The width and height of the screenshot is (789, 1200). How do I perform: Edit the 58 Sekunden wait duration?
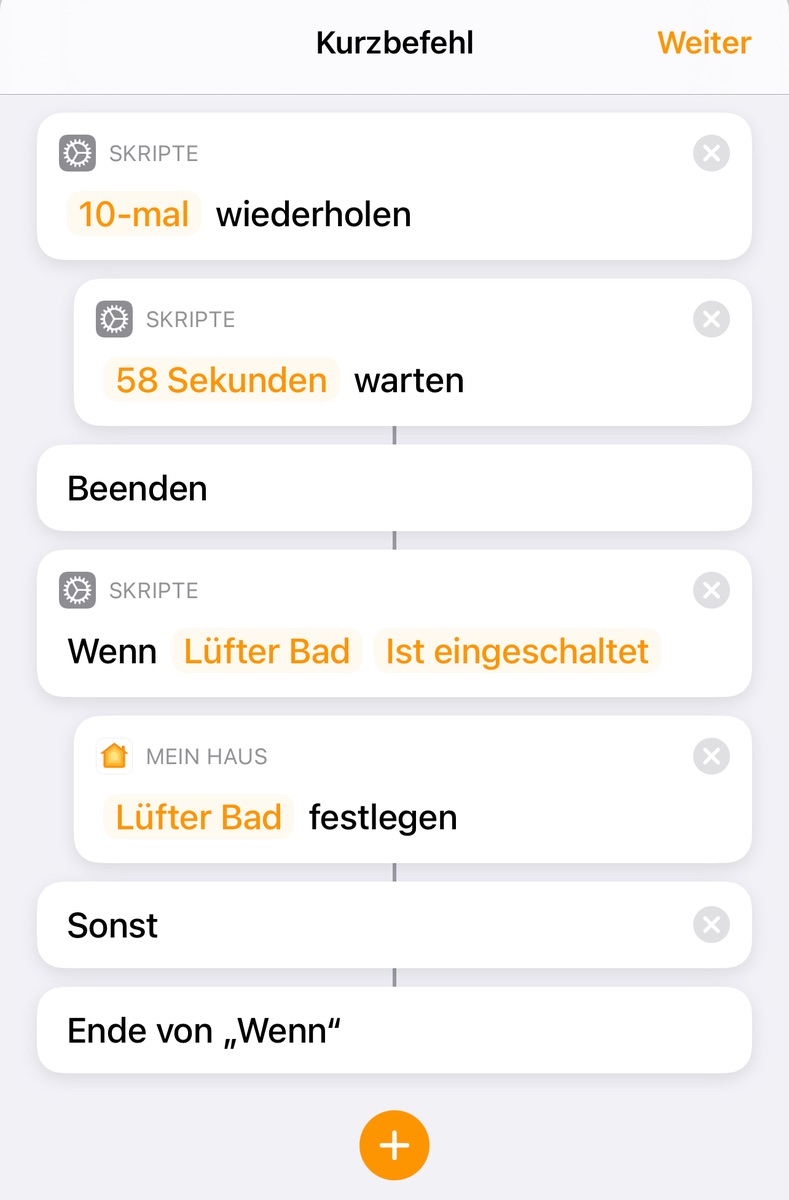pyautogui.click(x=221, y=381)
